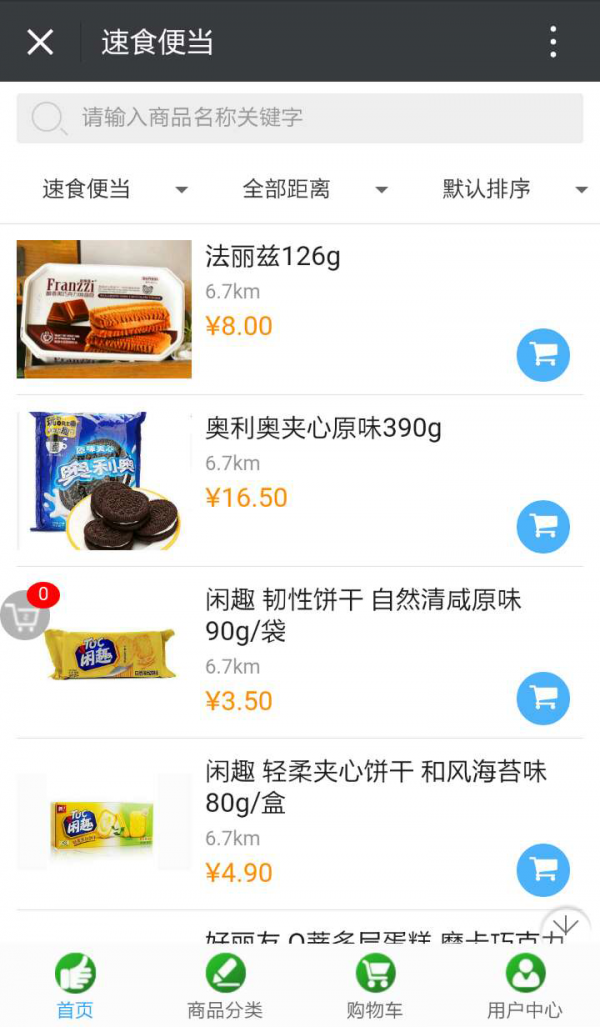Add 闲趣 轻柔夹心饼干 80g/盒 to cart
600x1027 pixels.
click(543, 870)
